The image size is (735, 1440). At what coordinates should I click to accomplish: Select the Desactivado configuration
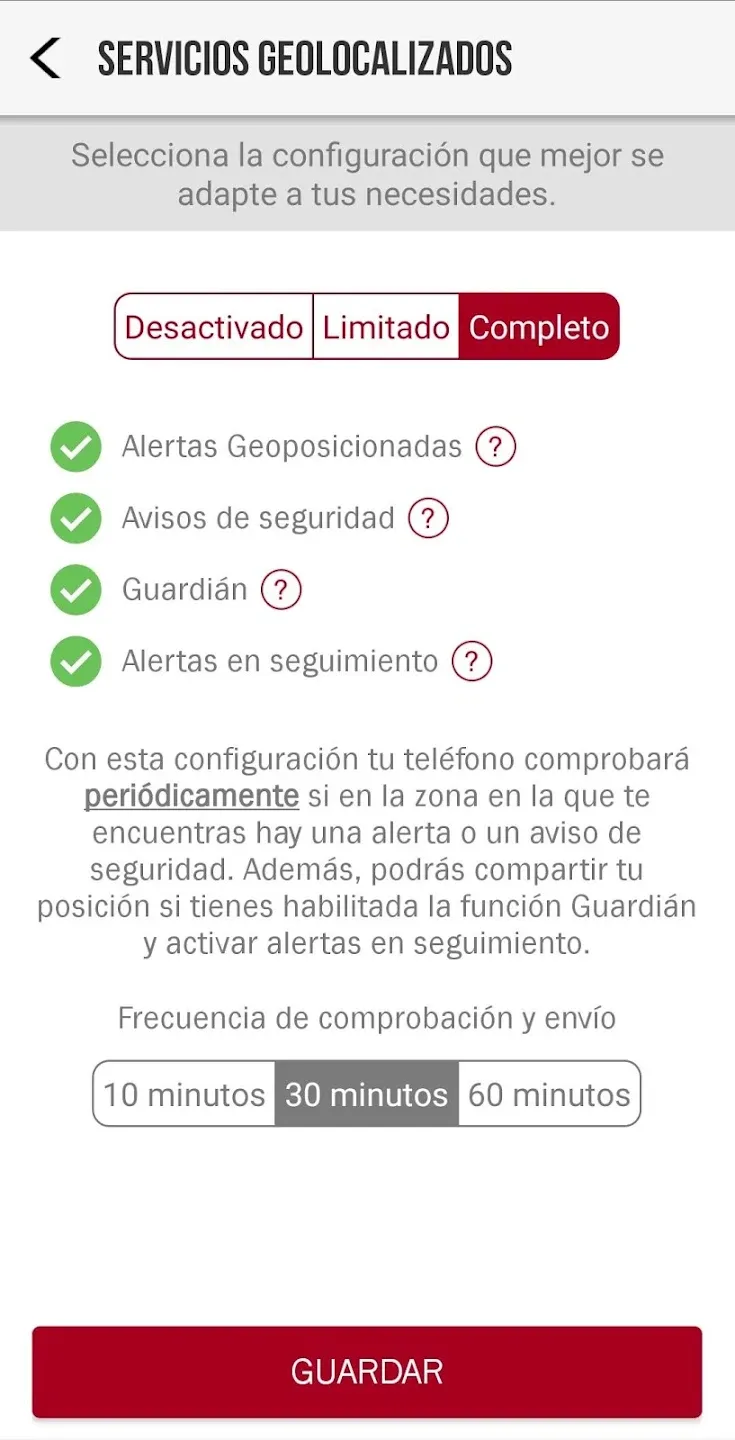click(x=214, y=327)
